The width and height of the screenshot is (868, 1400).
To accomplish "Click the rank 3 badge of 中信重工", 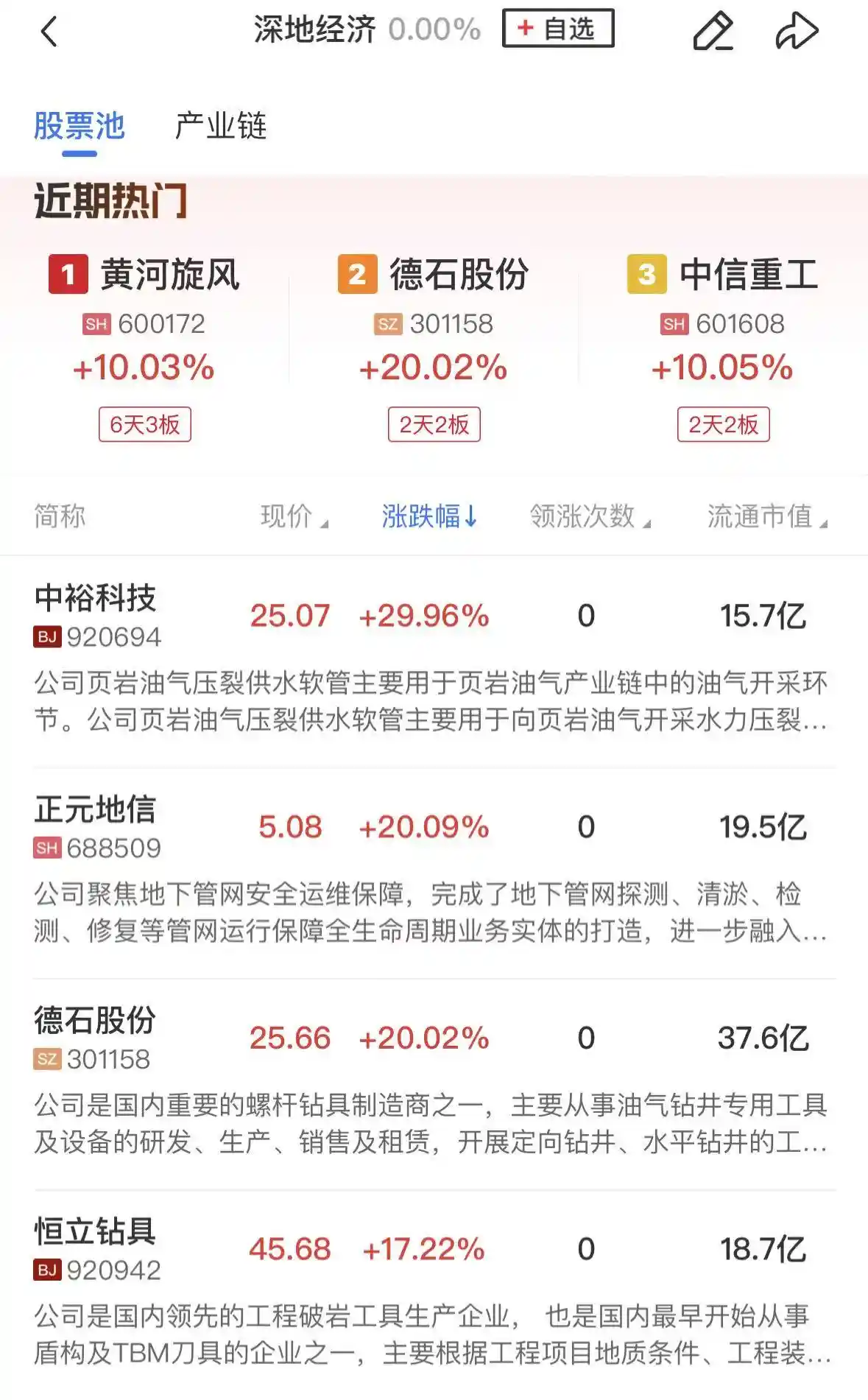I will click(x=645, y=273).
